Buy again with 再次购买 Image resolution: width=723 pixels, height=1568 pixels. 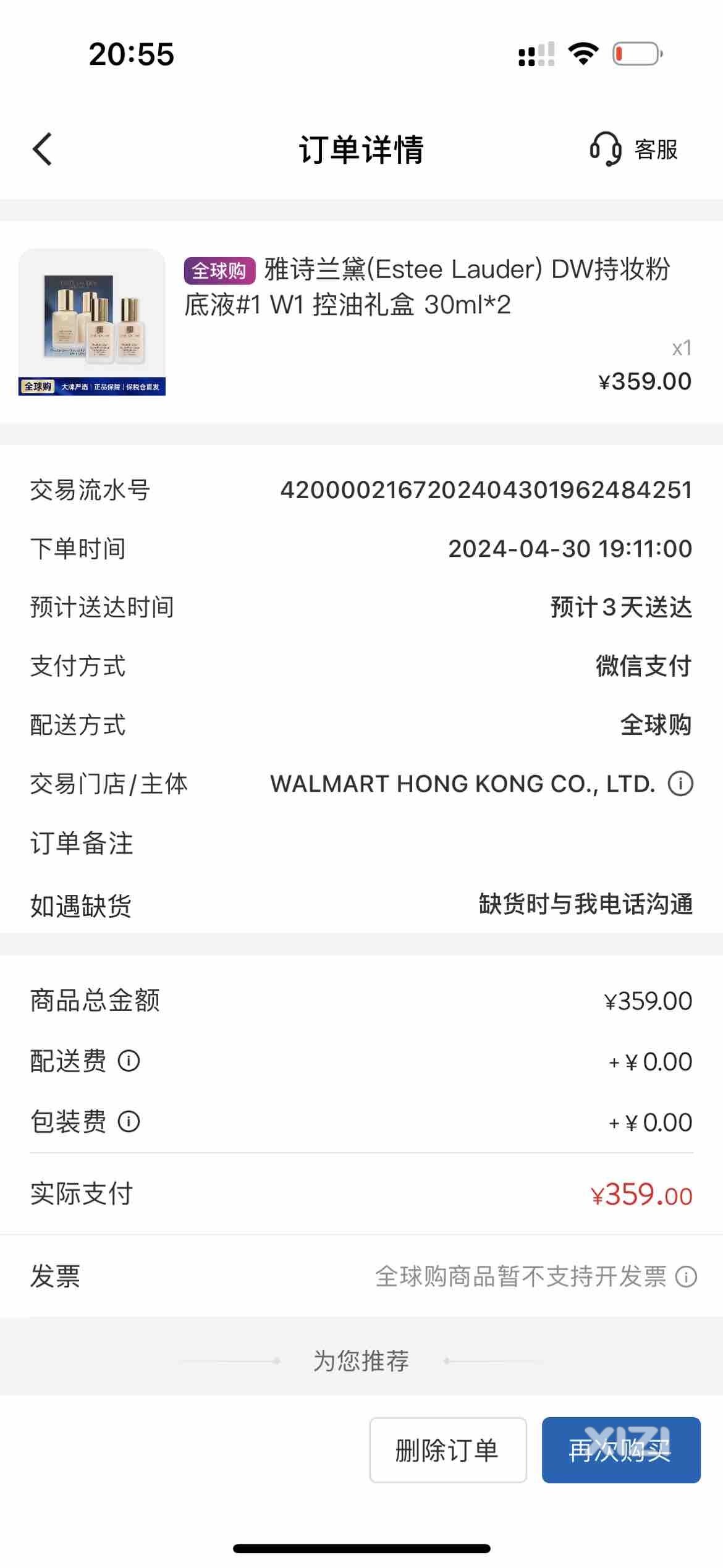(621, 1450)
